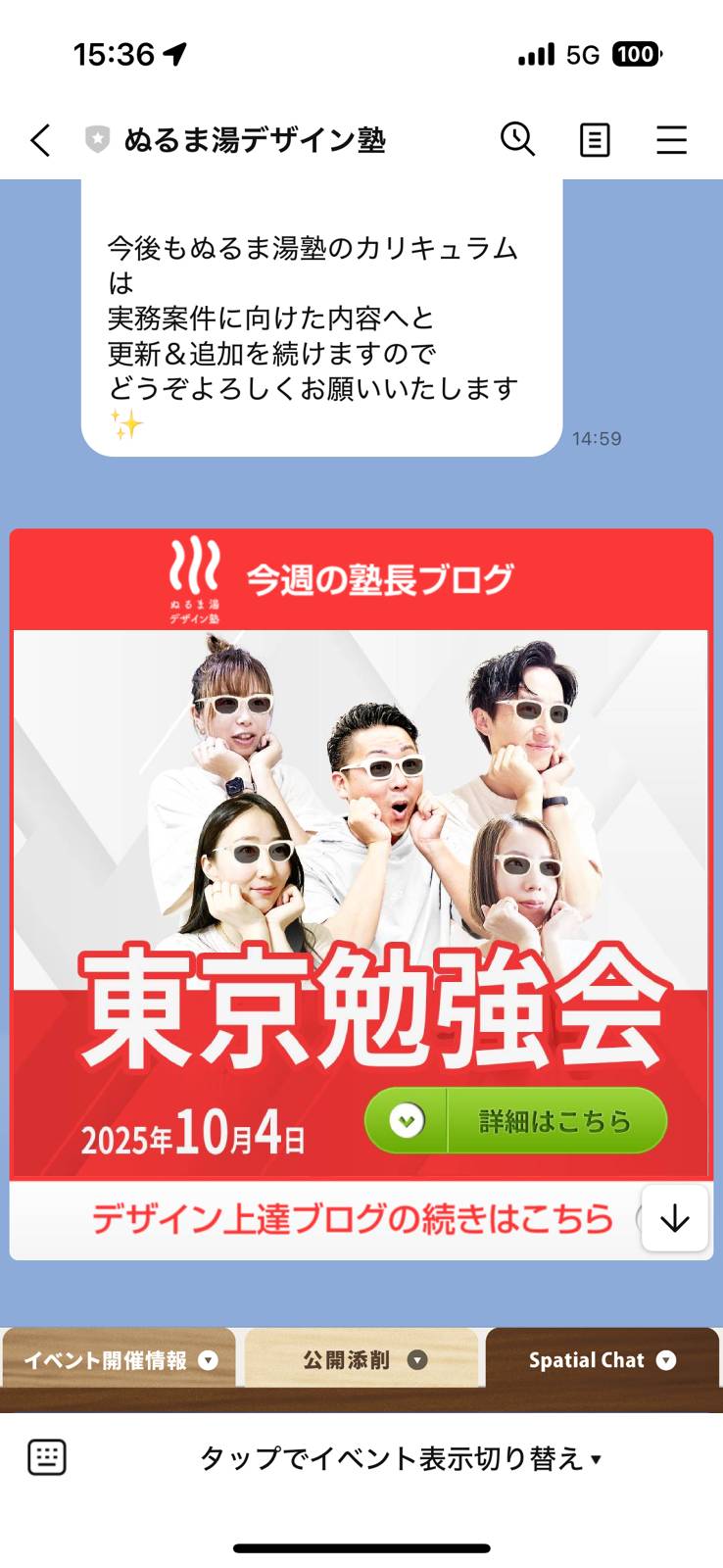Jump to latest message with down arrow
723x1568 pixels.
point(675,1218)
